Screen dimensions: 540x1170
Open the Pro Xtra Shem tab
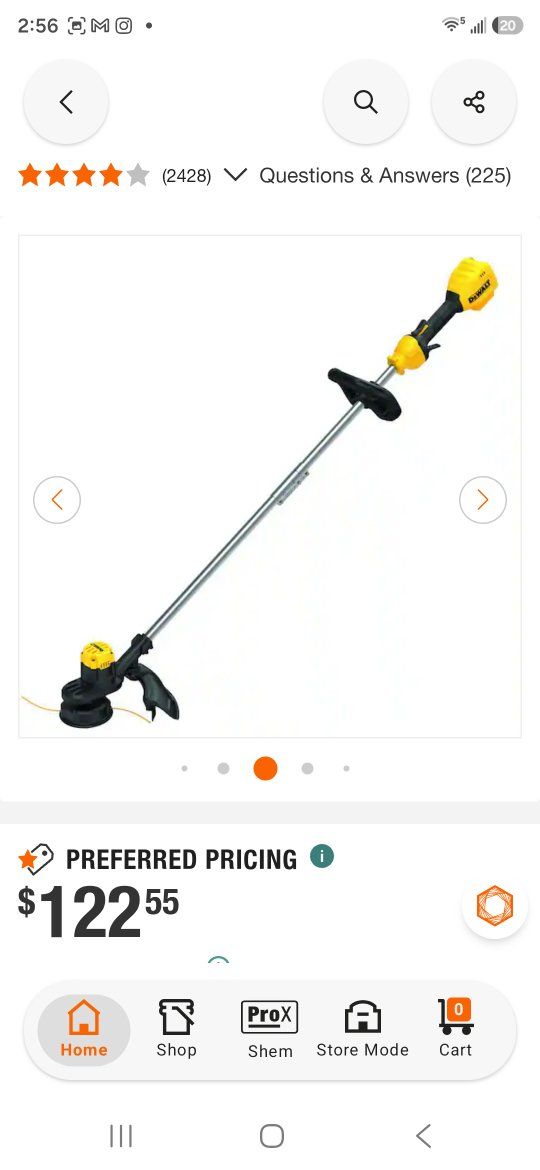pos(270,1030)
